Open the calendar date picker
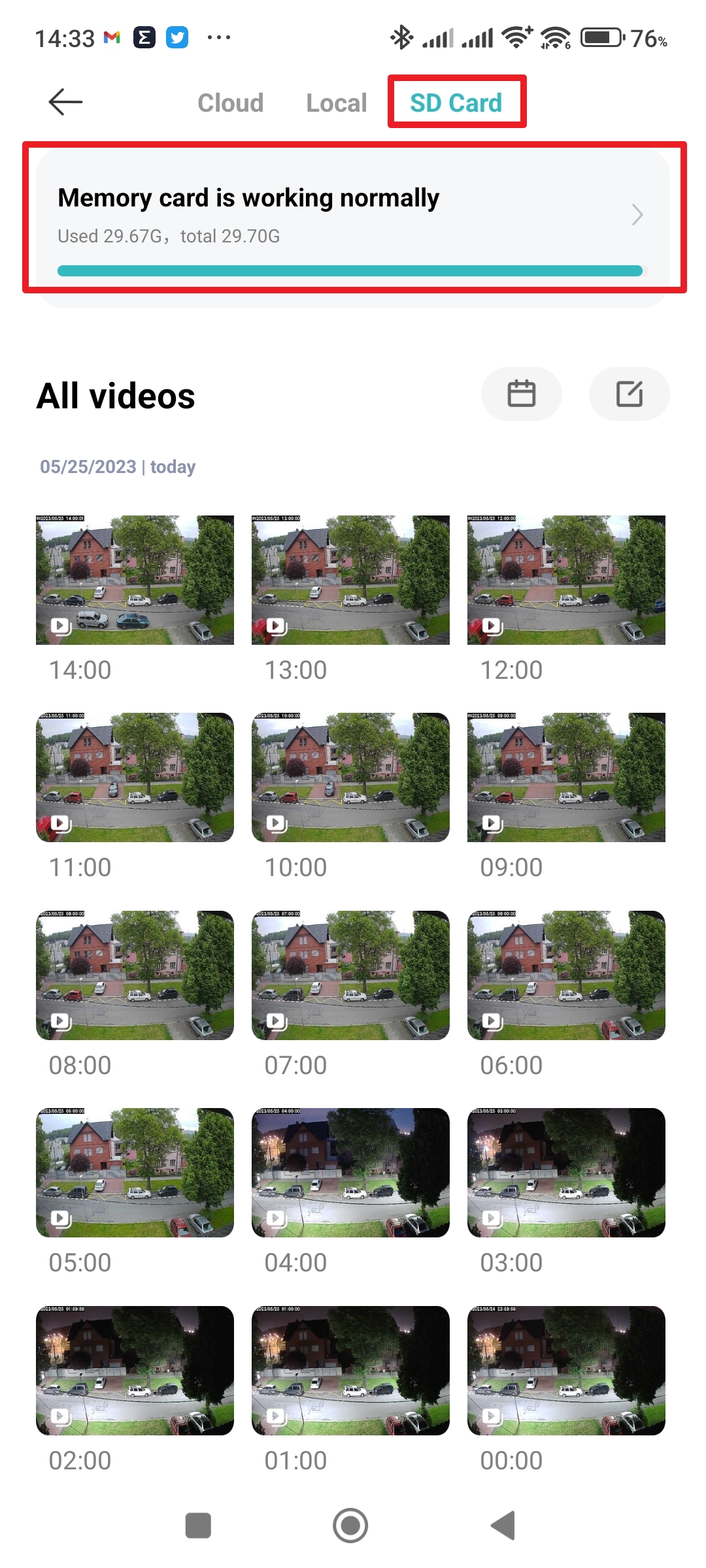 521,394
